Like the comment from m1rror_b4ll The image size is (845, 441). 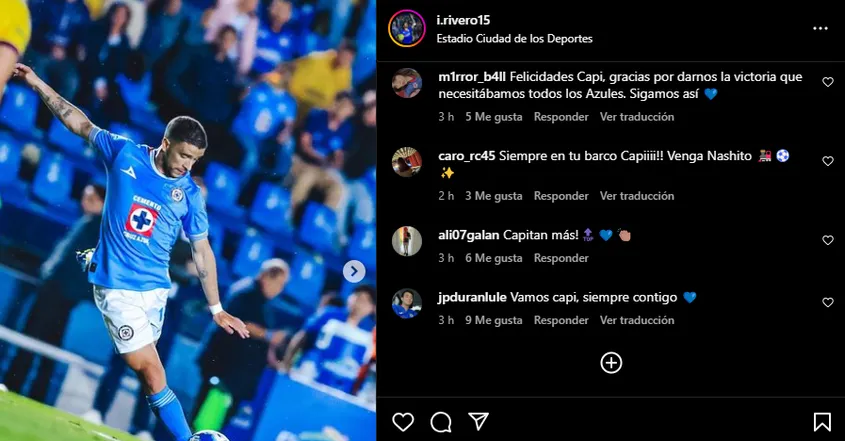(x=828, y=82)
